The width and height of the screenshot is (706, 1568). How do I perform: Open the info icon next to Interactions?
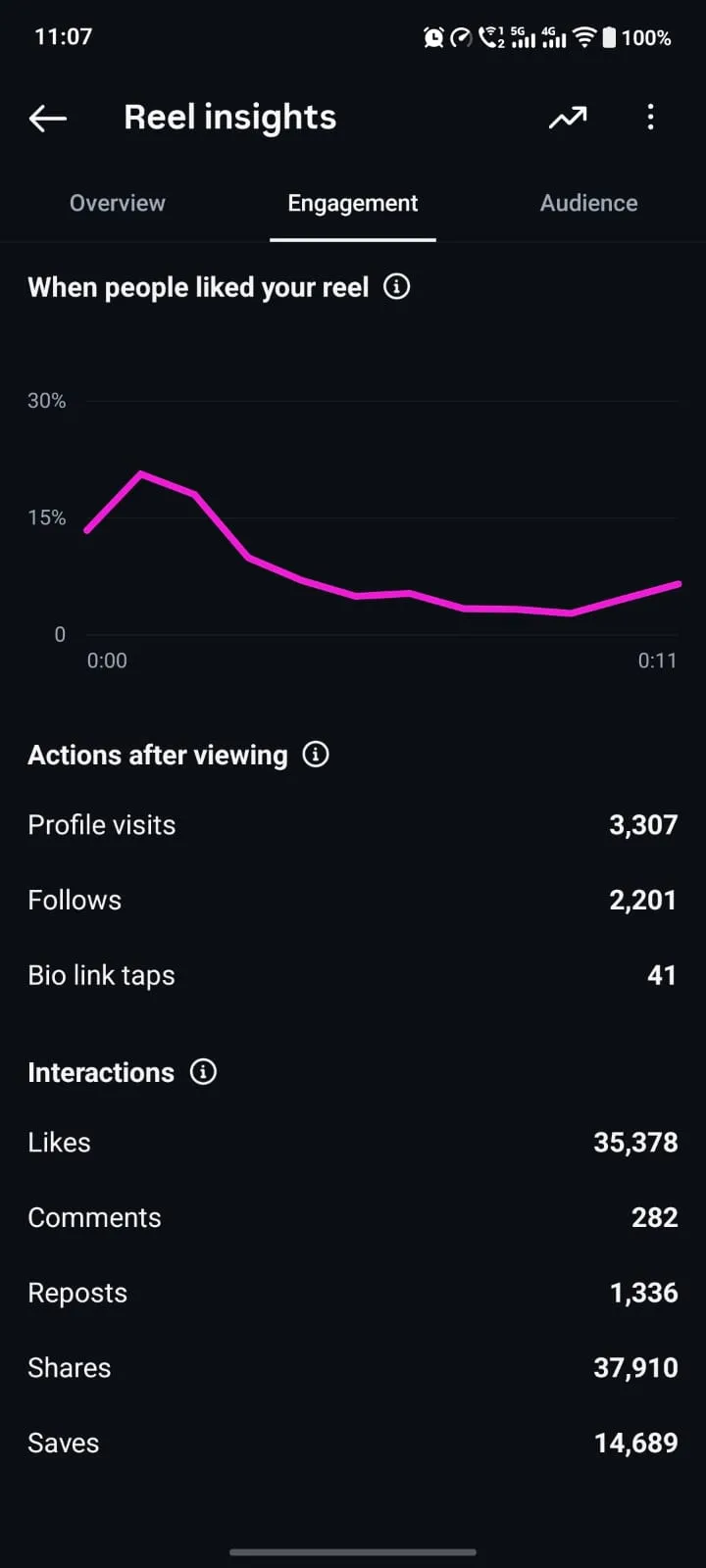point(203,1072)
